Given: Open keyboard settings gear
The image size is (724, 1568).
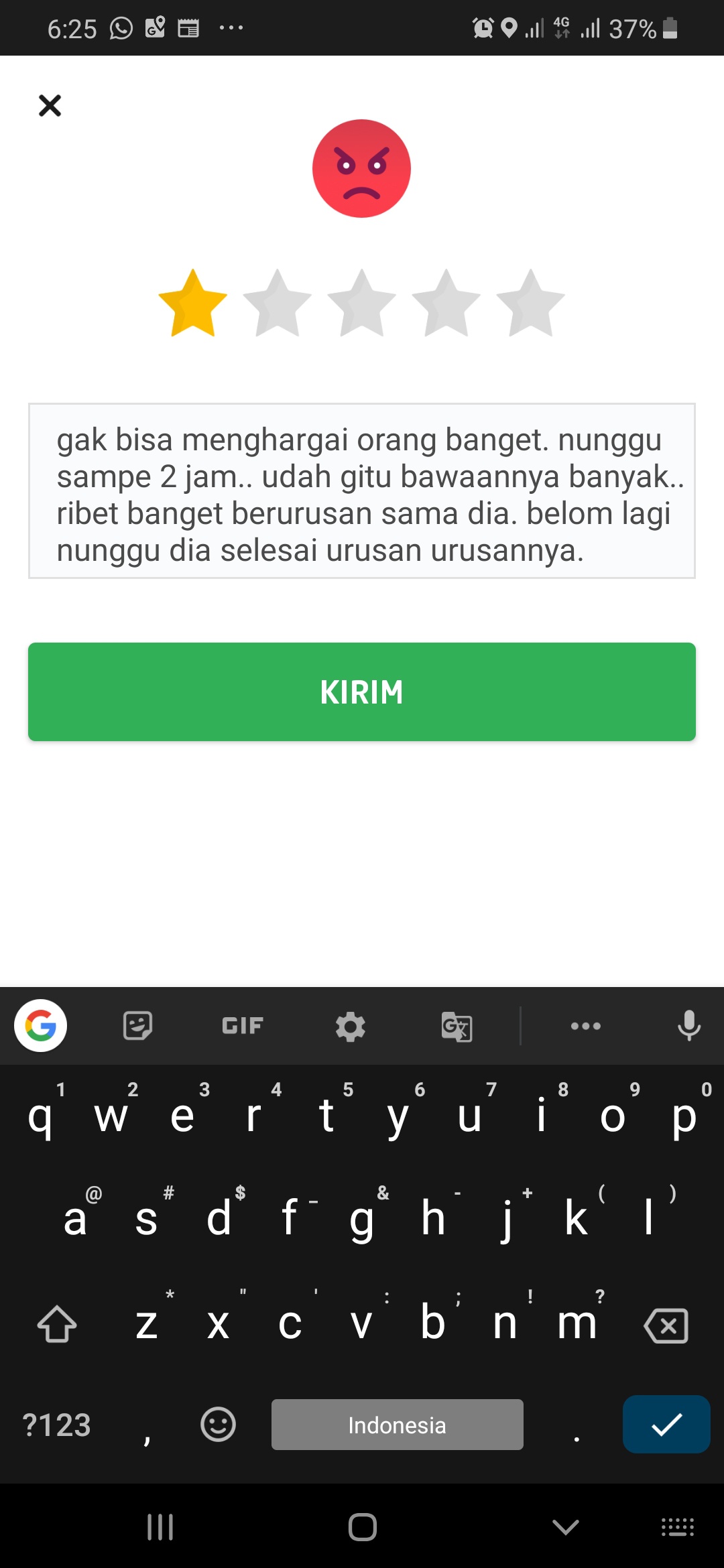Looking at the screenshot, I should point(350,1026).
